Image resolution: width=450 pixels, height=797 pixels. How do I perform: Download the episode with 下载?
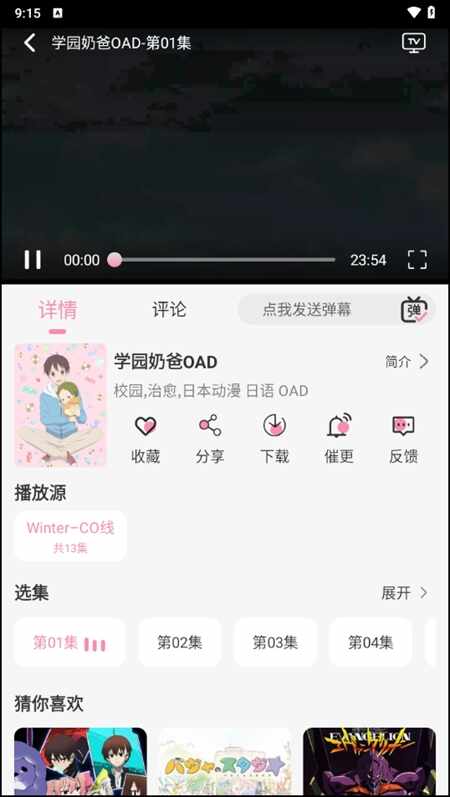pyautogui.click(x=275, y=440)
